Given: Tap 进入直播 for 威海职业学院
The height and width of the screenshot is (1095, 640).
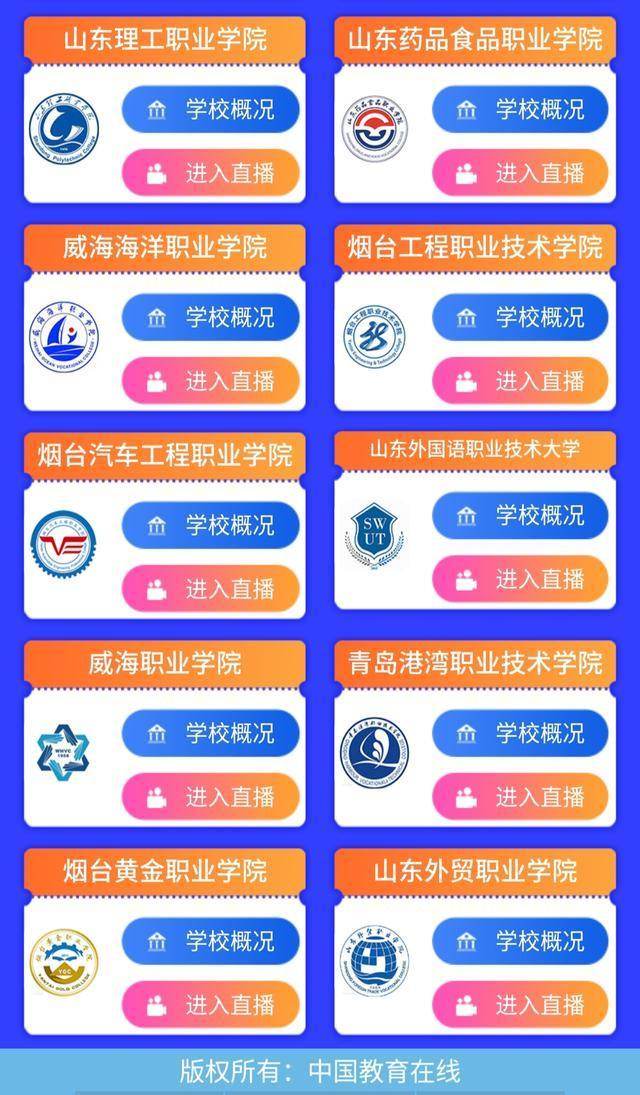Looking at the screenshot, I should [x=211, y=797].
